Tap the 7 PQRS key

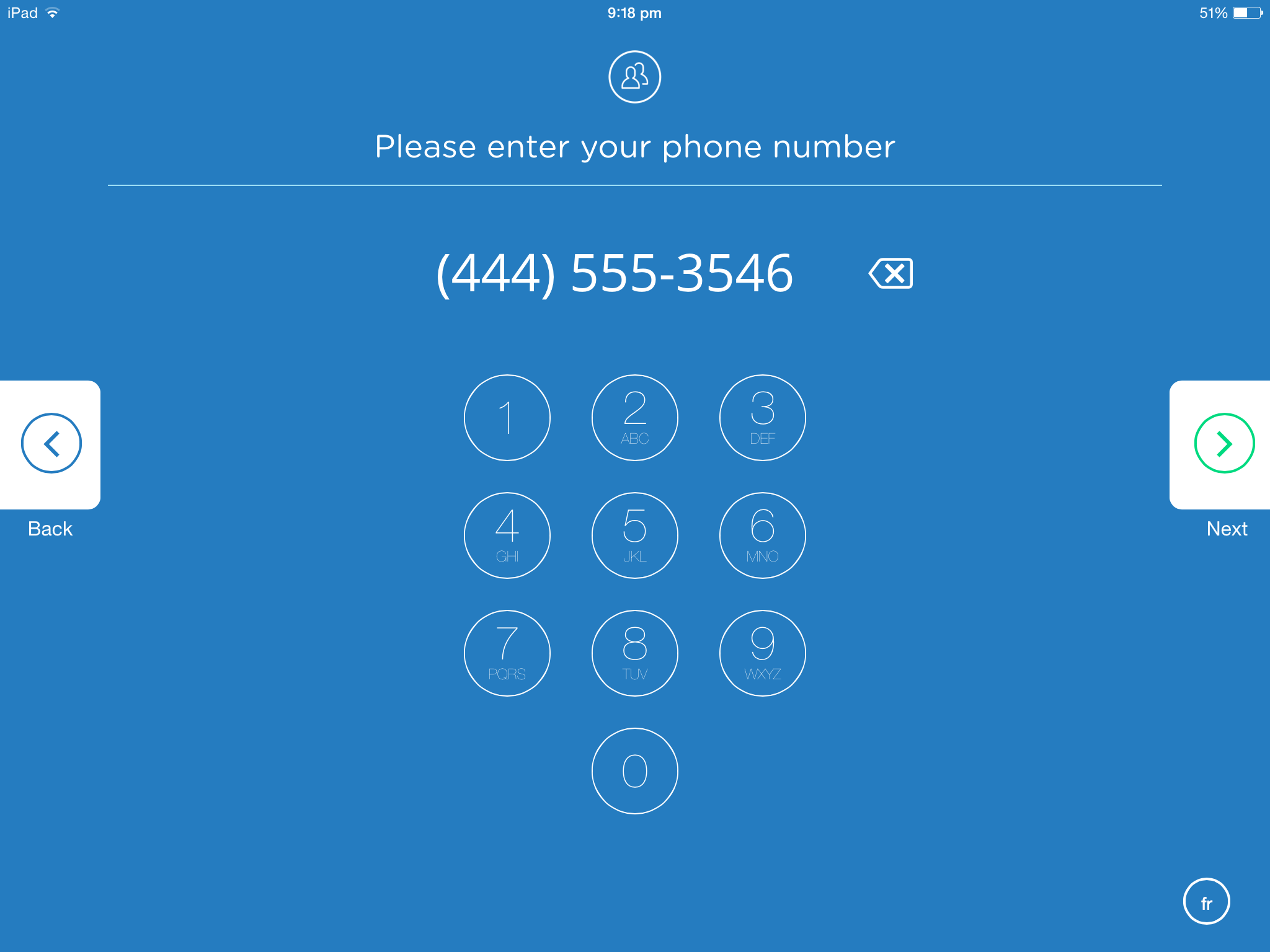507,653
